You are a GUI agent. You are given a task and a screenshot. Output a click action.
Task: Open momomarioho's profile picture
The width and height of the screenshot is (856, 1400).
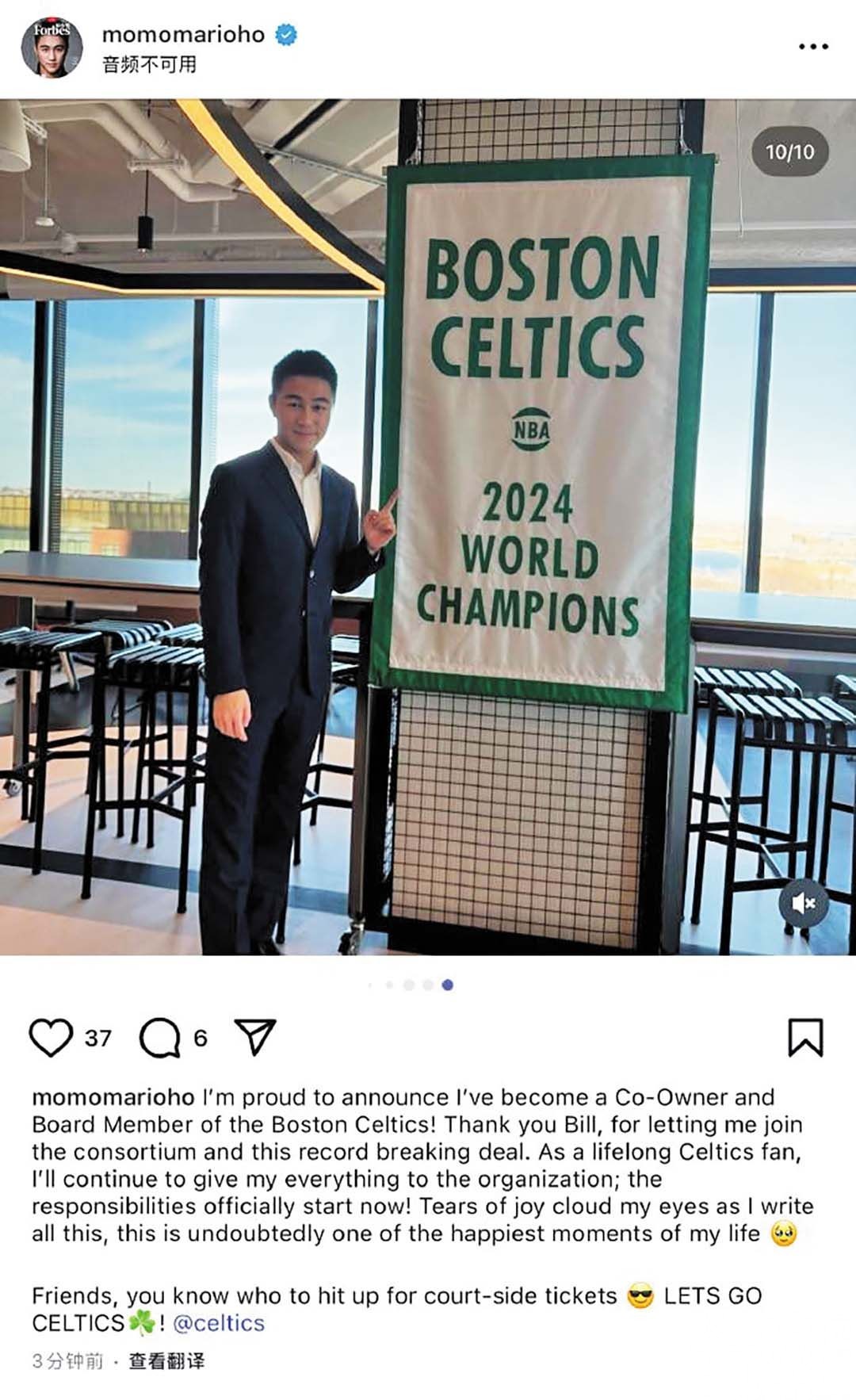click(52, 48)
